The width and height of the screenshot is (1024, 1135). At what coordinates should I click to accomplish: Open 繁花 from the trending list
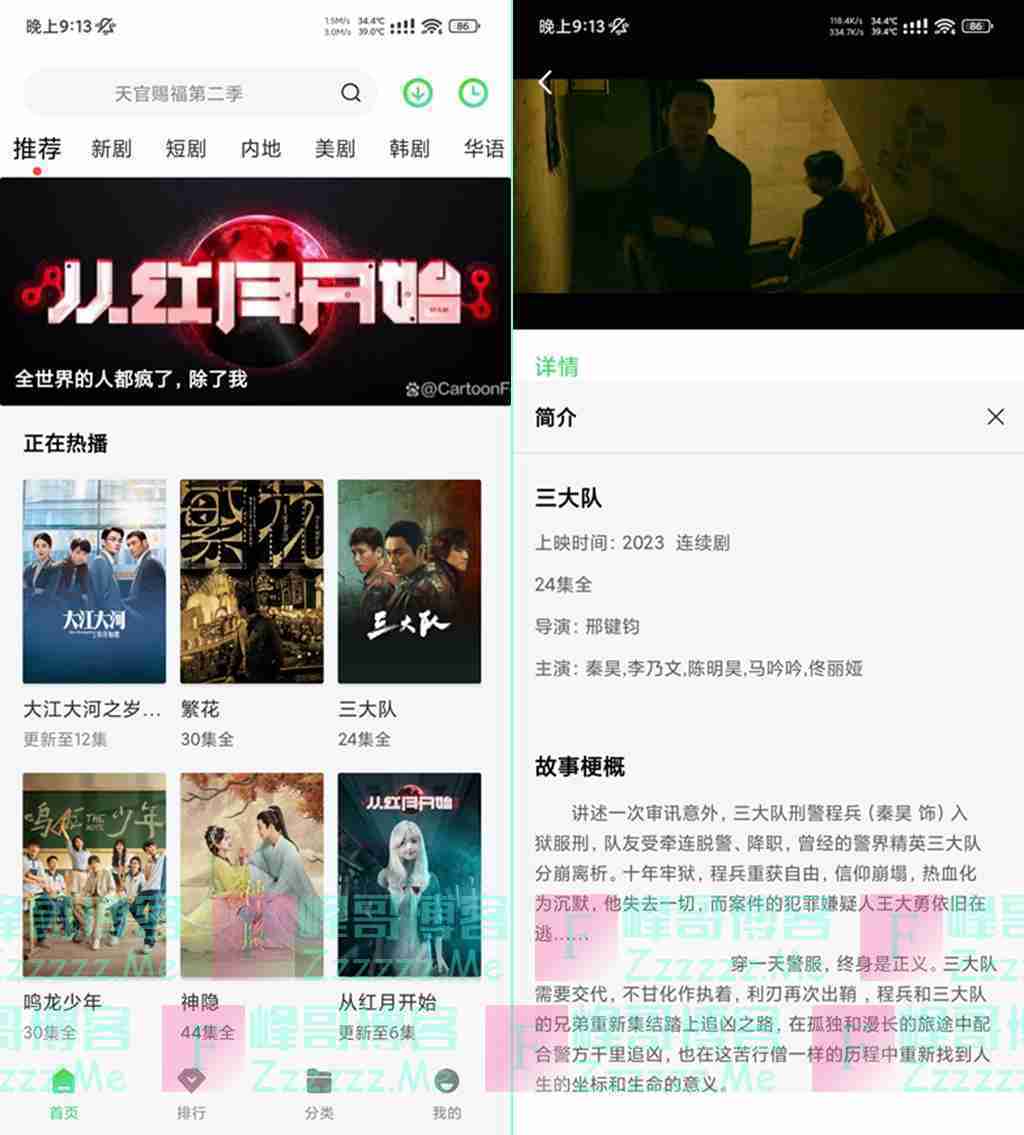coord(251,580)
